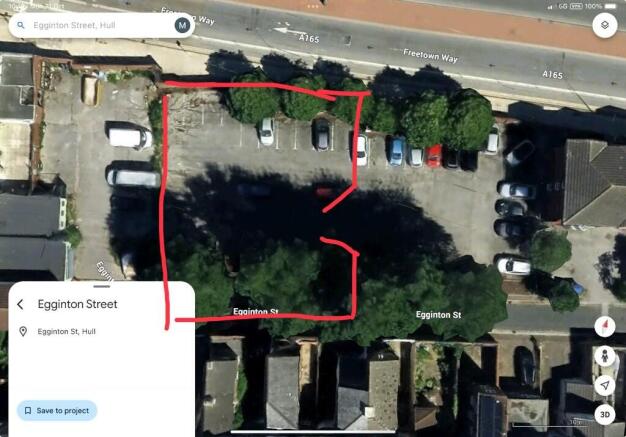Open the account profile avatar

(181, 25)
